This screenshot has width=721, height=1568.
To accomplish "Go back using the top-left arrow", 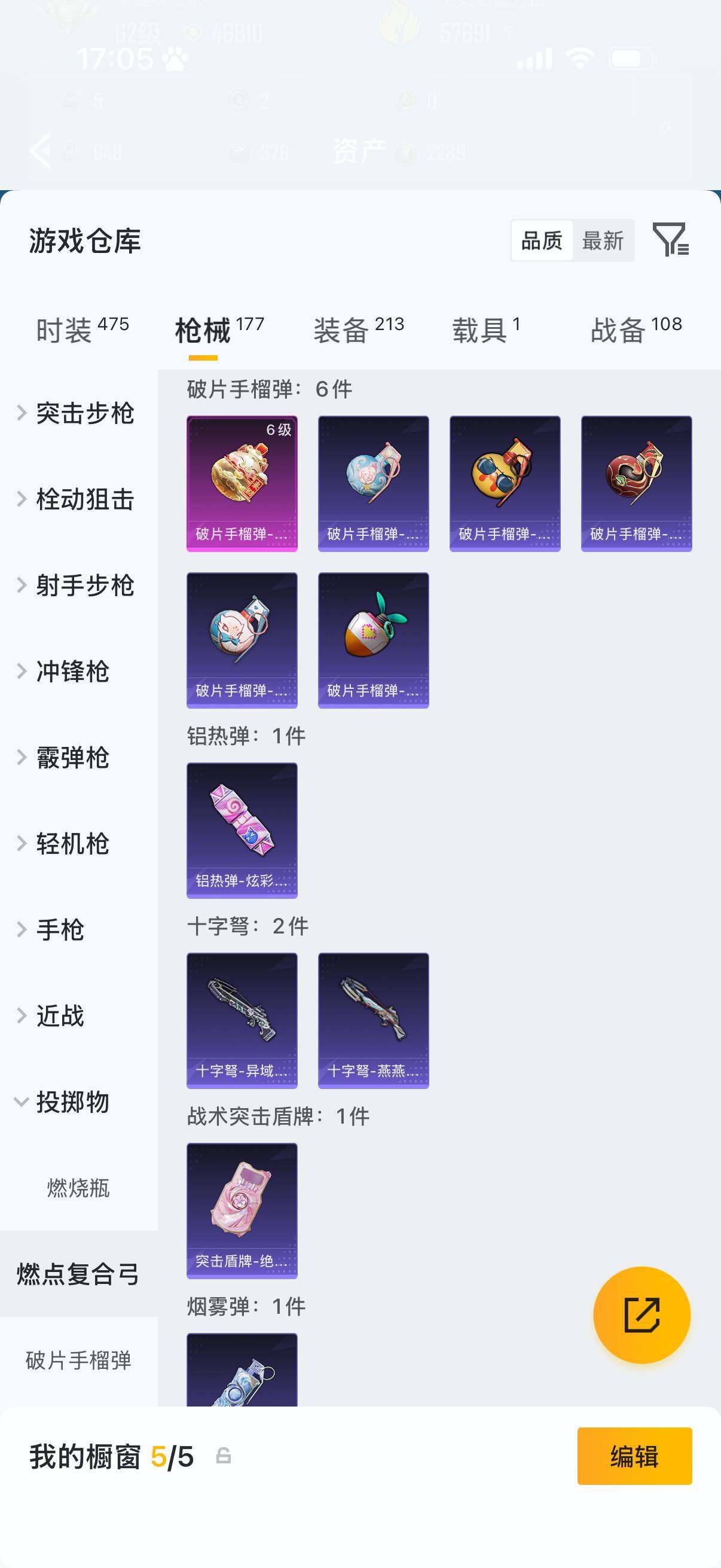I will pyautogui.click(x=41, y=150).
